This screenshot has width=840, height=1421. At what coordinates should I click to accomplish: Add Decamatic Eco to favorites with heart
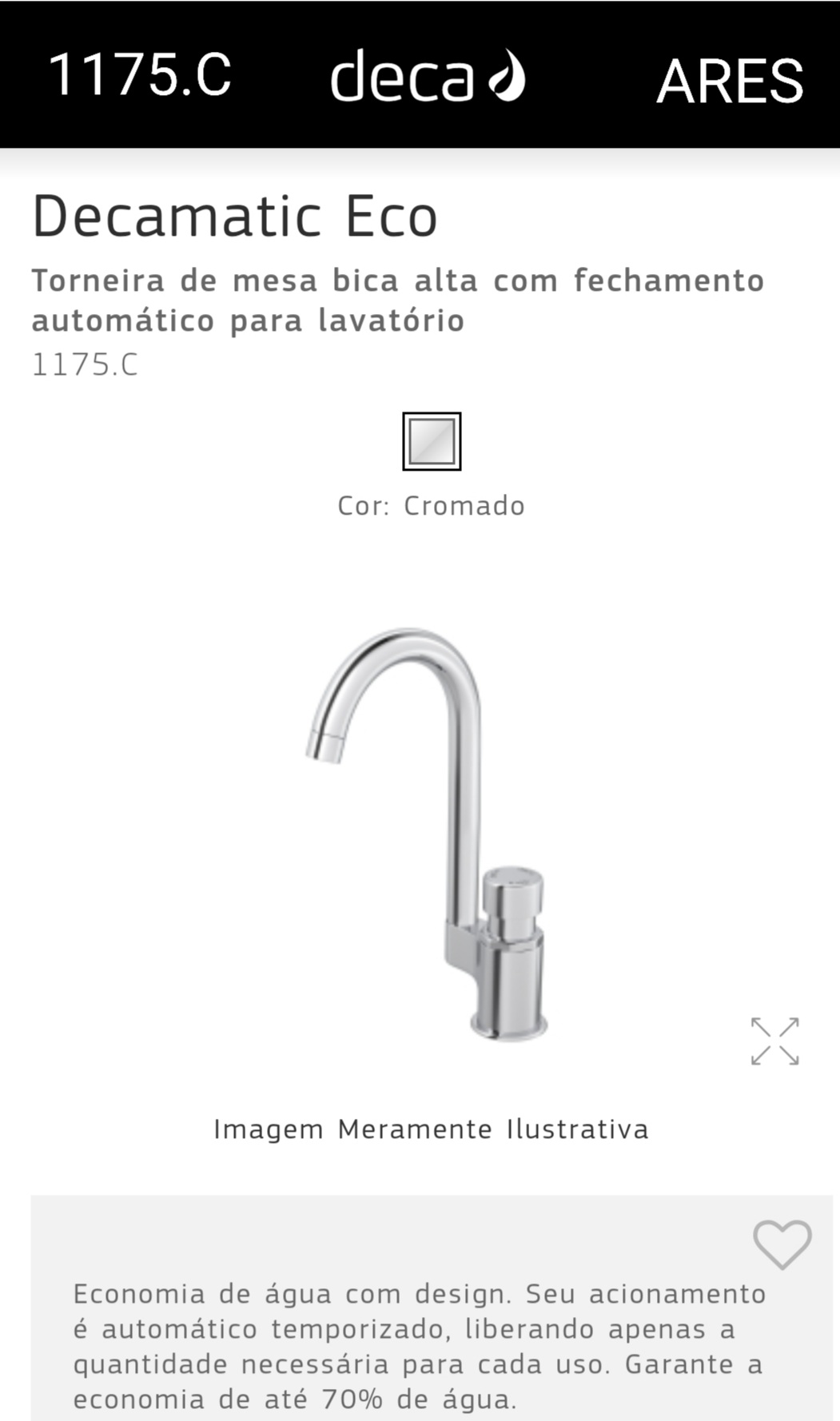pos(782,1244)
